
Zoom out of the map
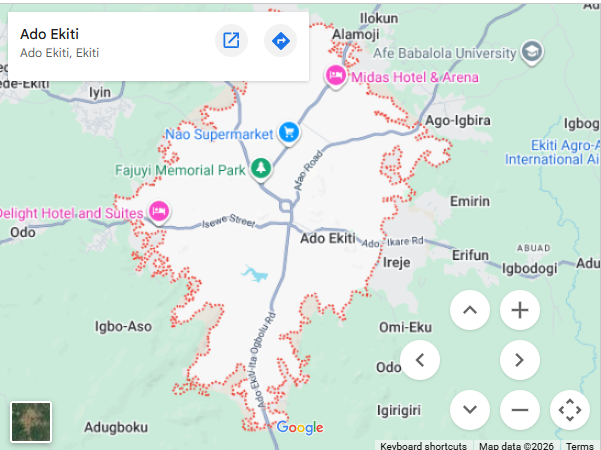[x=519, y=409]
